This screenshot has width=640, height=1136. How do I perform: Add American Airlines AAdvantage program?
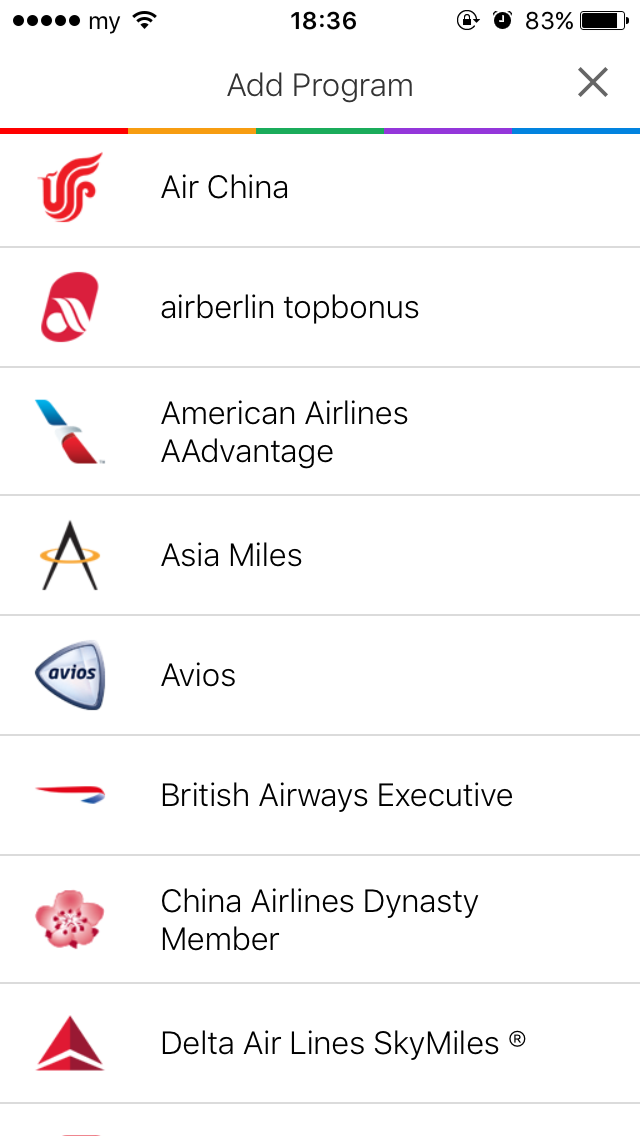pos(320,432)
